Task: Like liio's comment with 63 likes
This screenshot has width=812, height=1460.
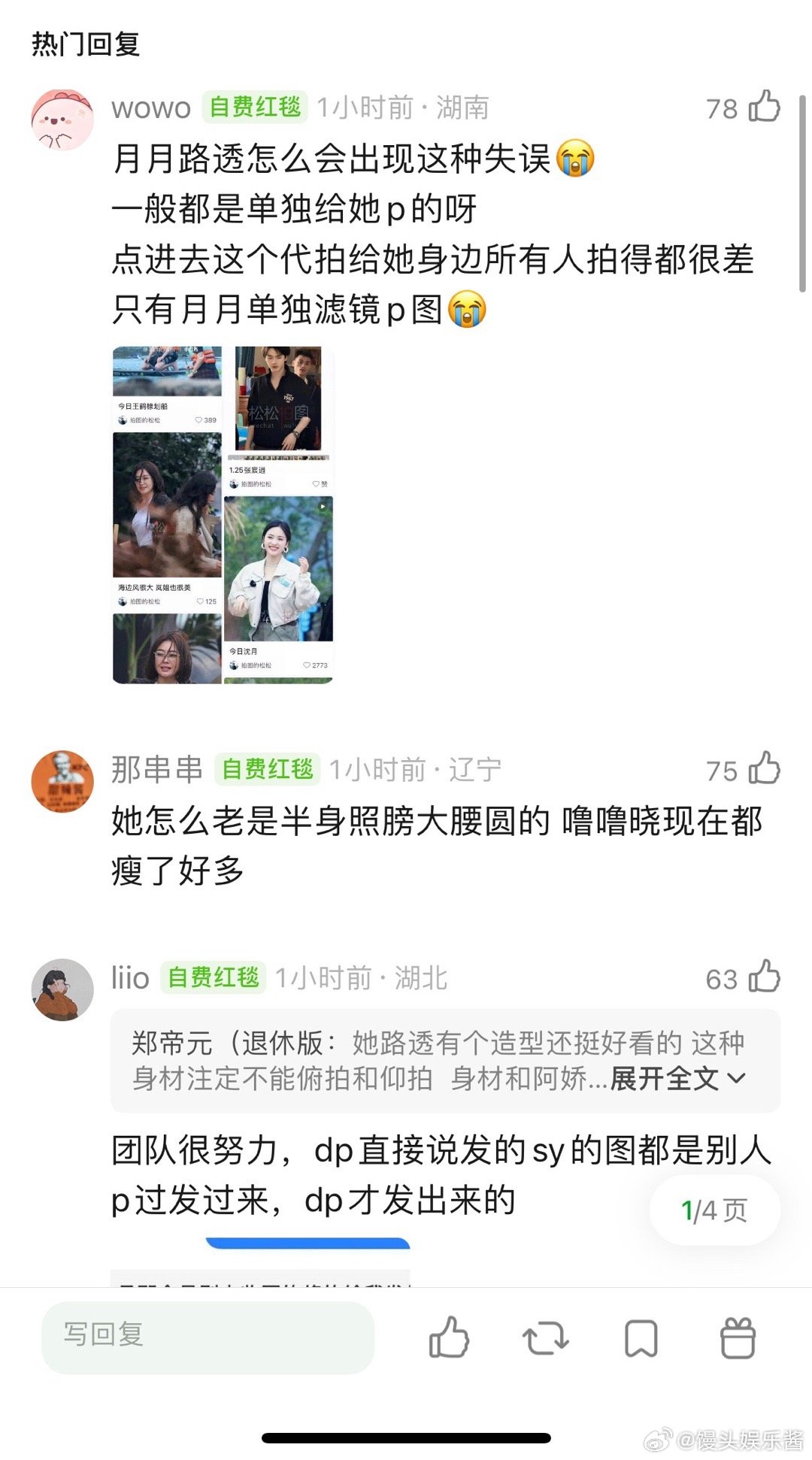Action: click(x=765, y=977)
